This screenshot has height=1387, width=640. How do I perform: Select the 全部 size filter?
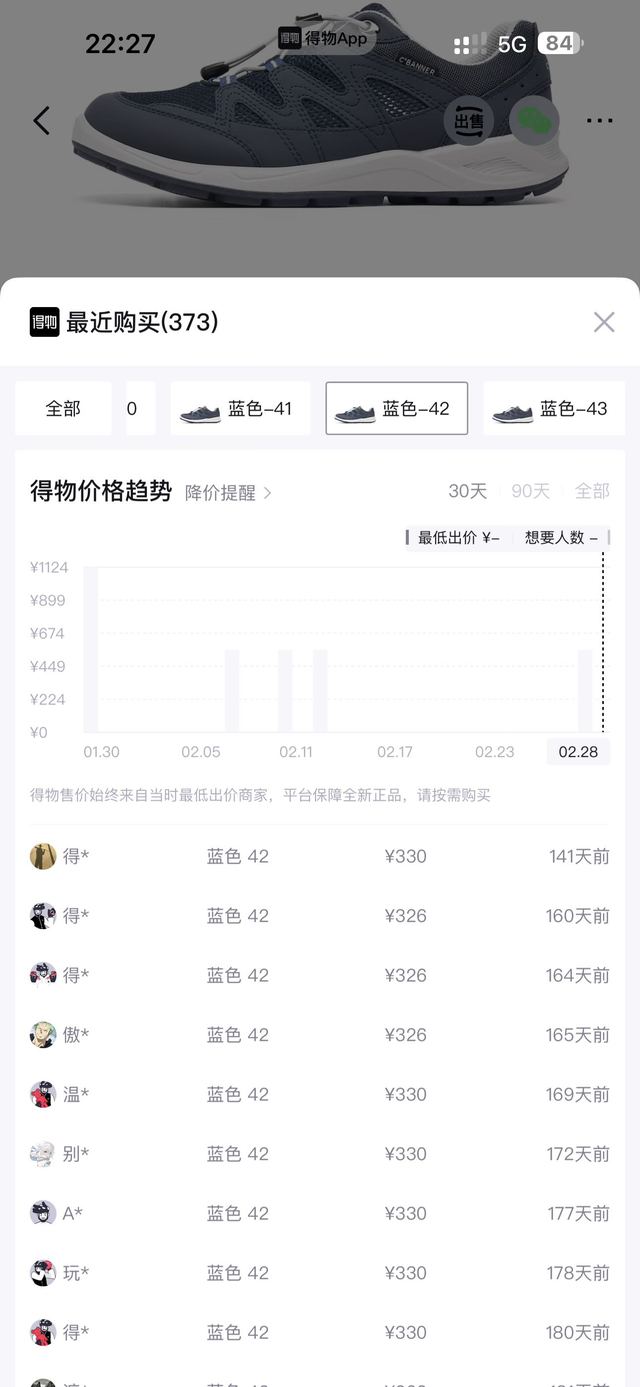[63, 409]
